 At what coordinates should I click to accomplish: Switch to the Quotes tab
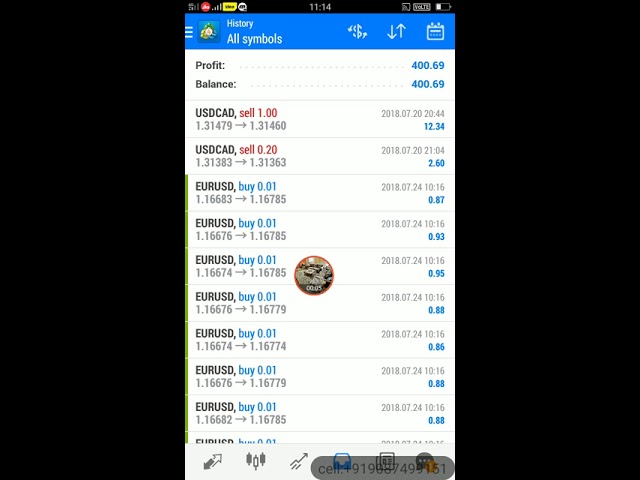pos(212,461)
